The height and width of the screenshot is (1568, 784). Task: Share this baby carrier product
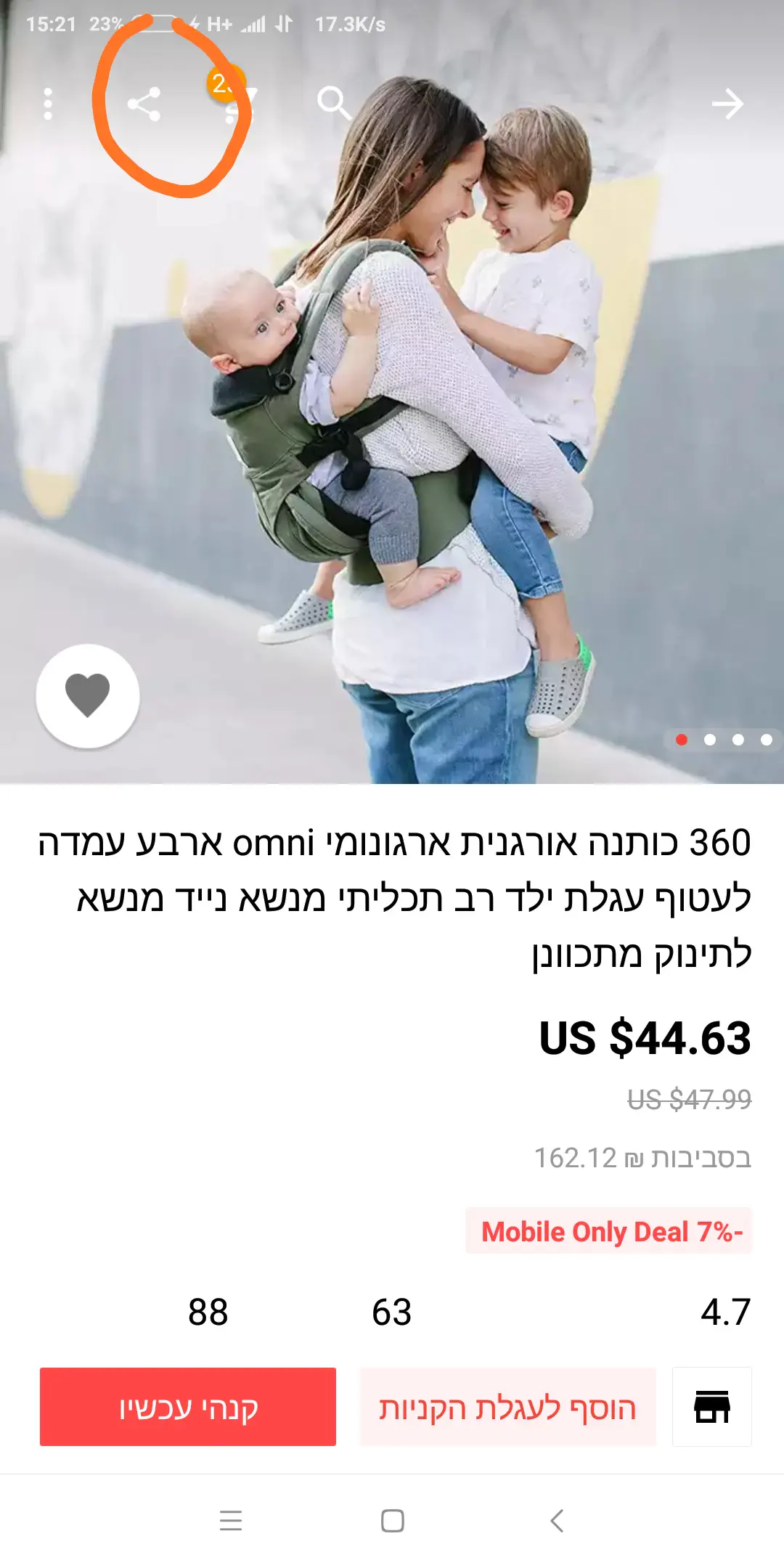[x=144, y=104]
